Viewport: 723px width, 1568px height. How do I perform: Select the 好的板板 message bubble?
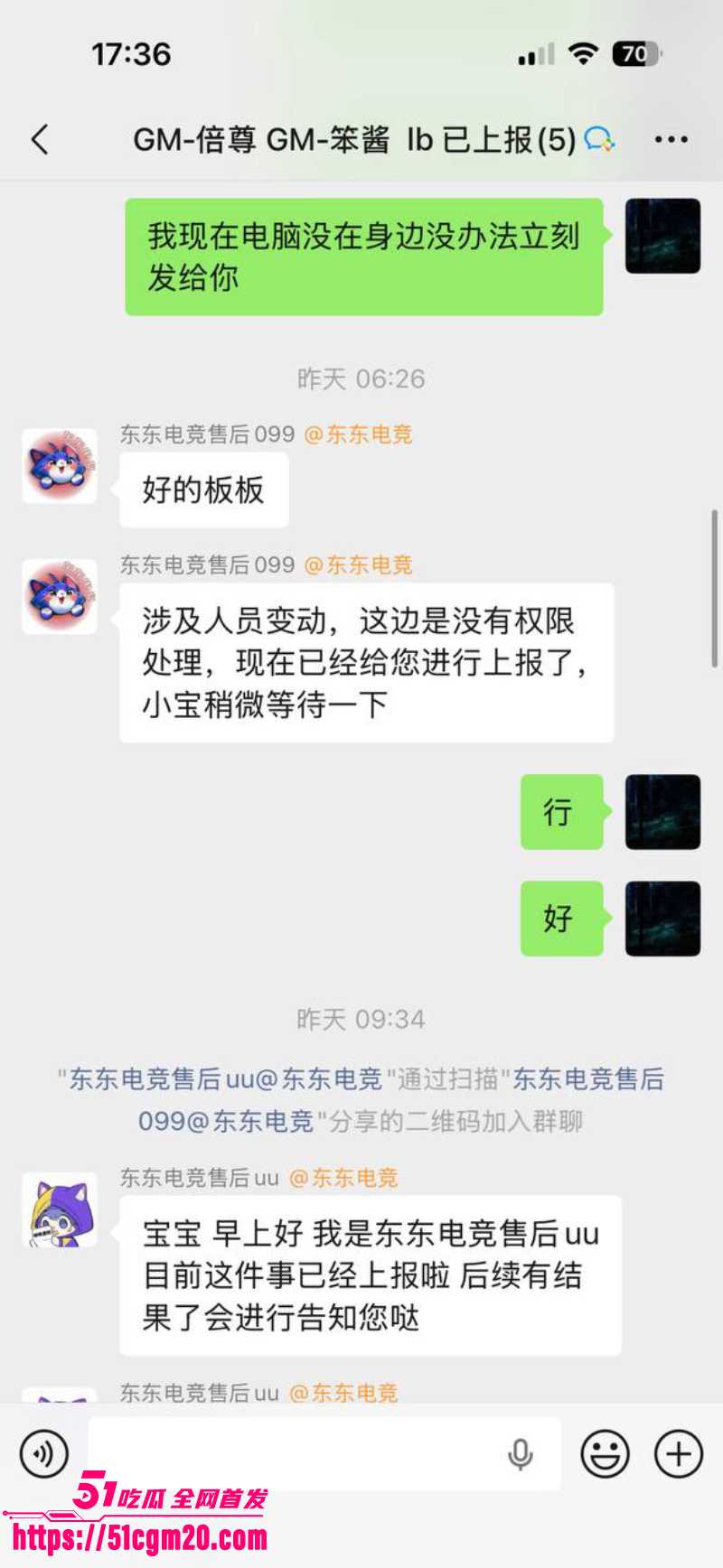tap(202, 488)
